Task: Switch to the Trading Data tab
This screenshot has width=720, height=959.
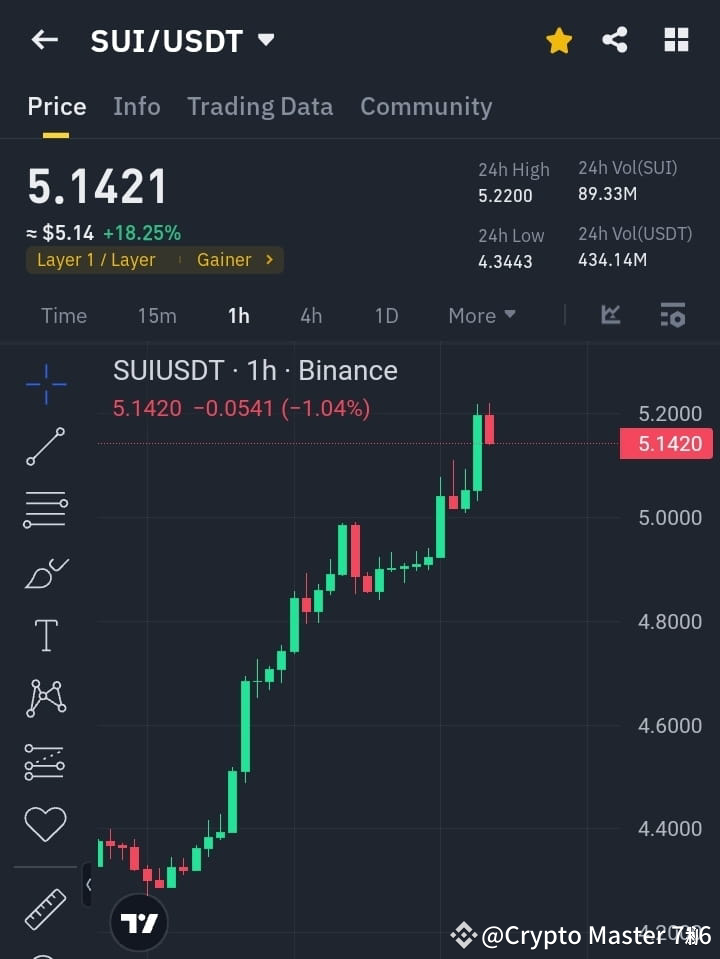Action: pos(260,106)
